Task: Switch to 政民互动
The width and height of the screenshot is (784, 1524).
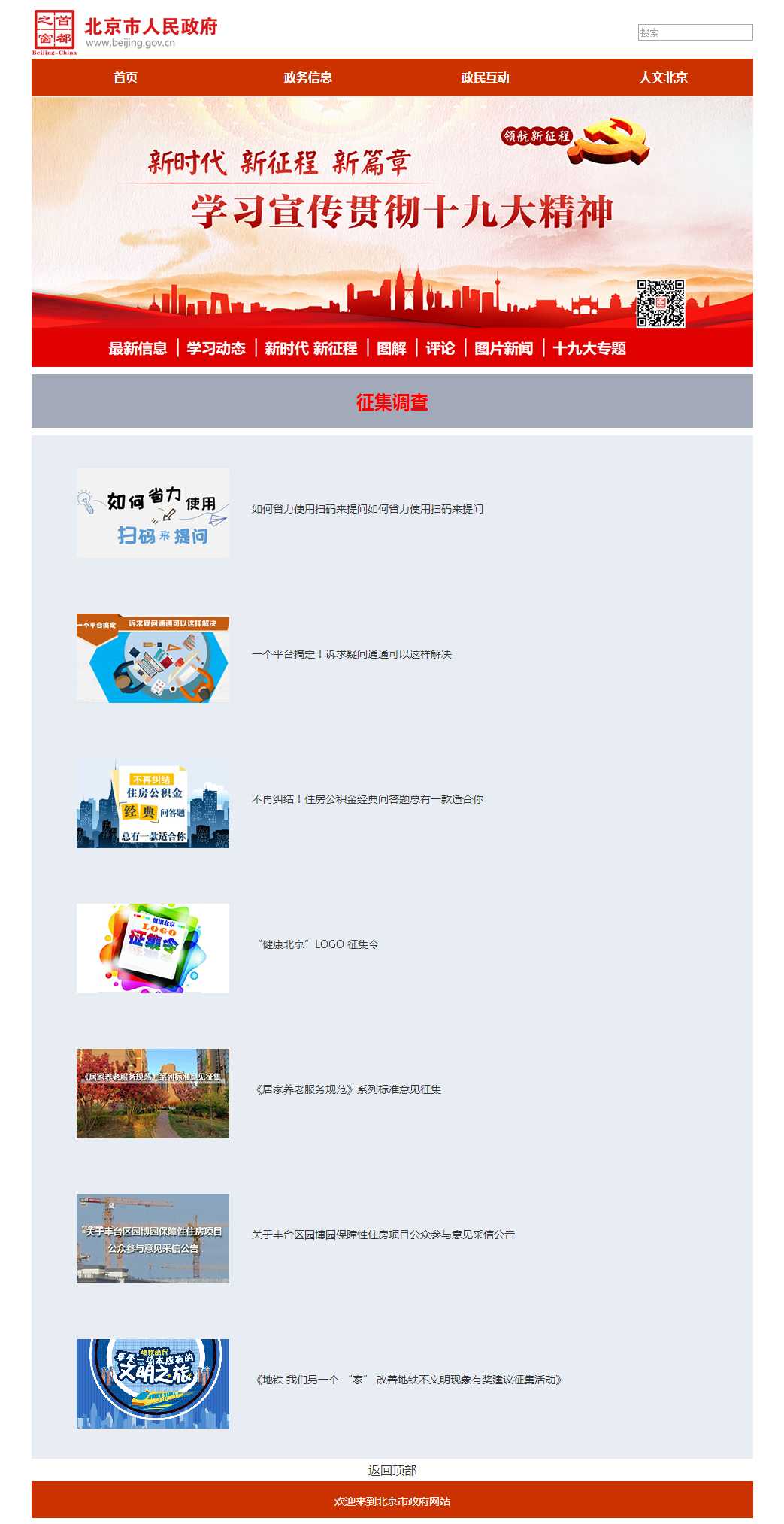Action: click(485, 77)
